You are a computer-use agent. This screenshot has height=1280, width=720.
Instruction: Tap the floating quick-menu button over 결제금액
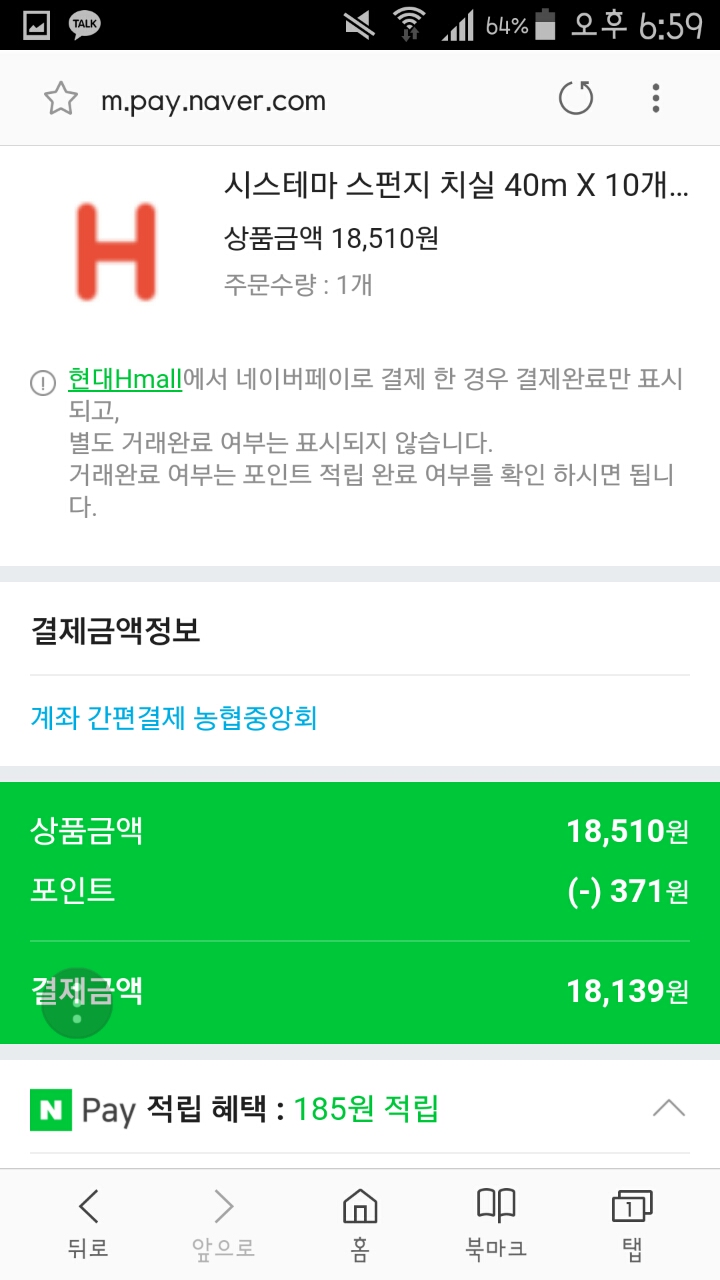[77, 1003]
